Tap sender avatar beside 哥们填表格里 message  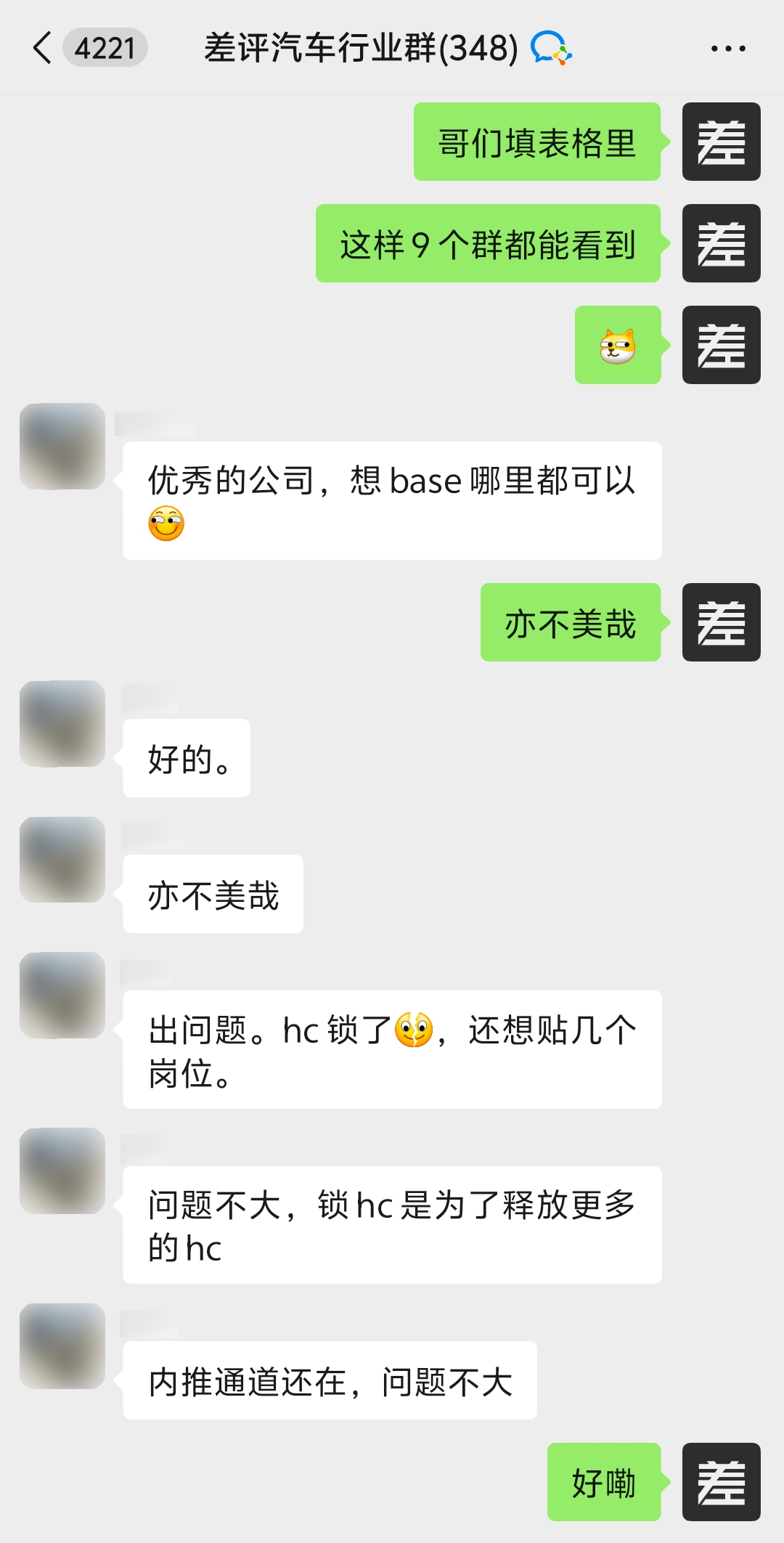(721, 142)
